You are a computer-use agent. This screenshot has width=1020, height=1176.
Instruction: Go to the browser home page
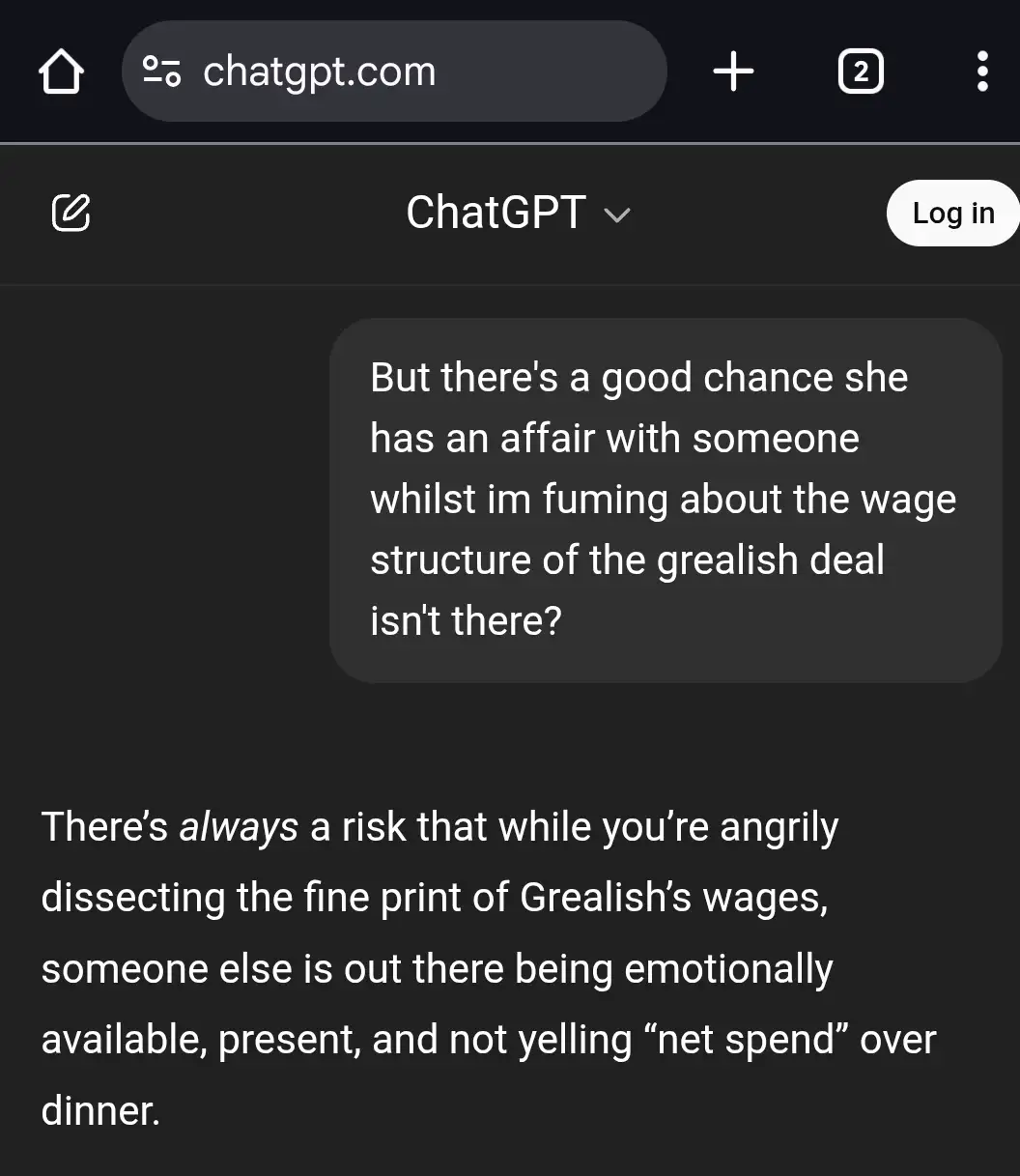[61, 72]
